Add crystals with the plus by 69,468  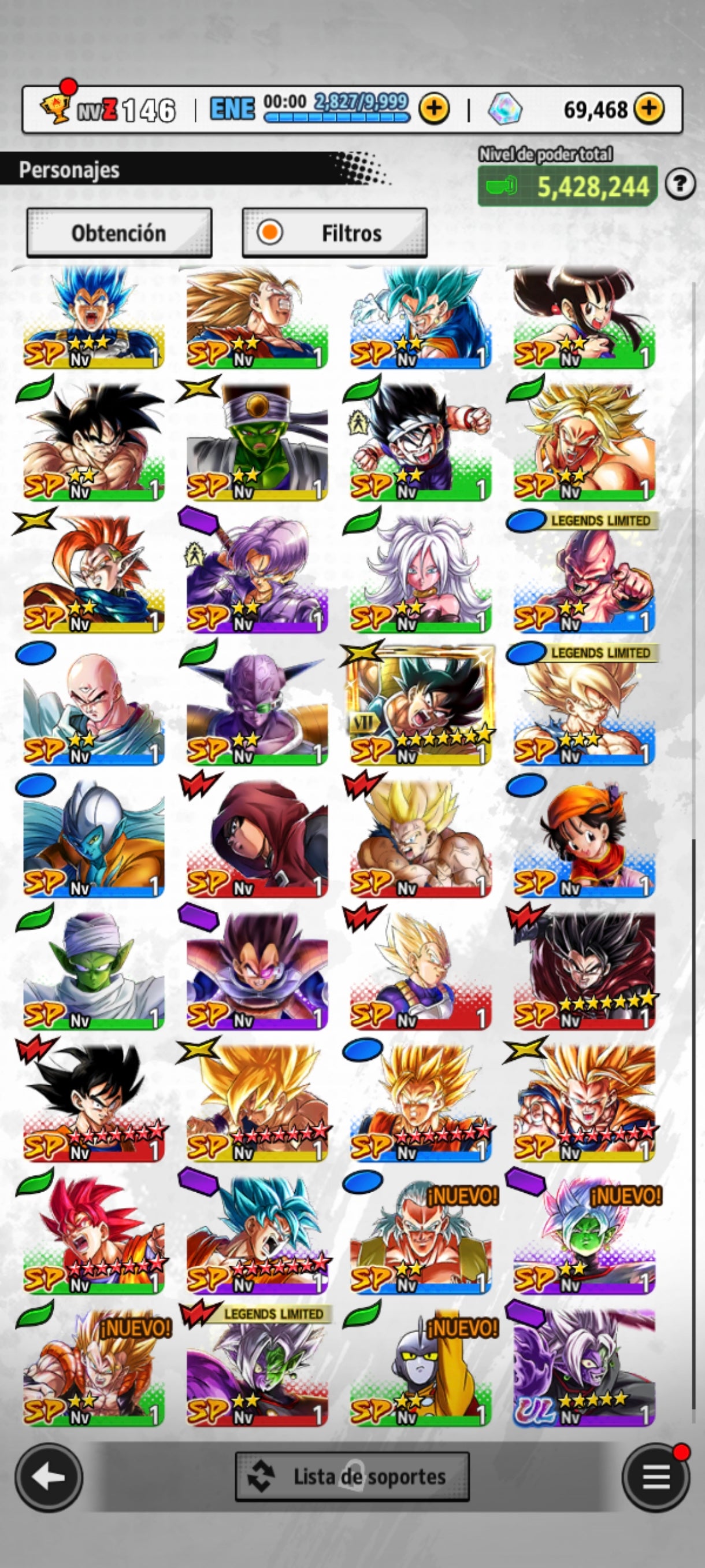coord(649,110)
